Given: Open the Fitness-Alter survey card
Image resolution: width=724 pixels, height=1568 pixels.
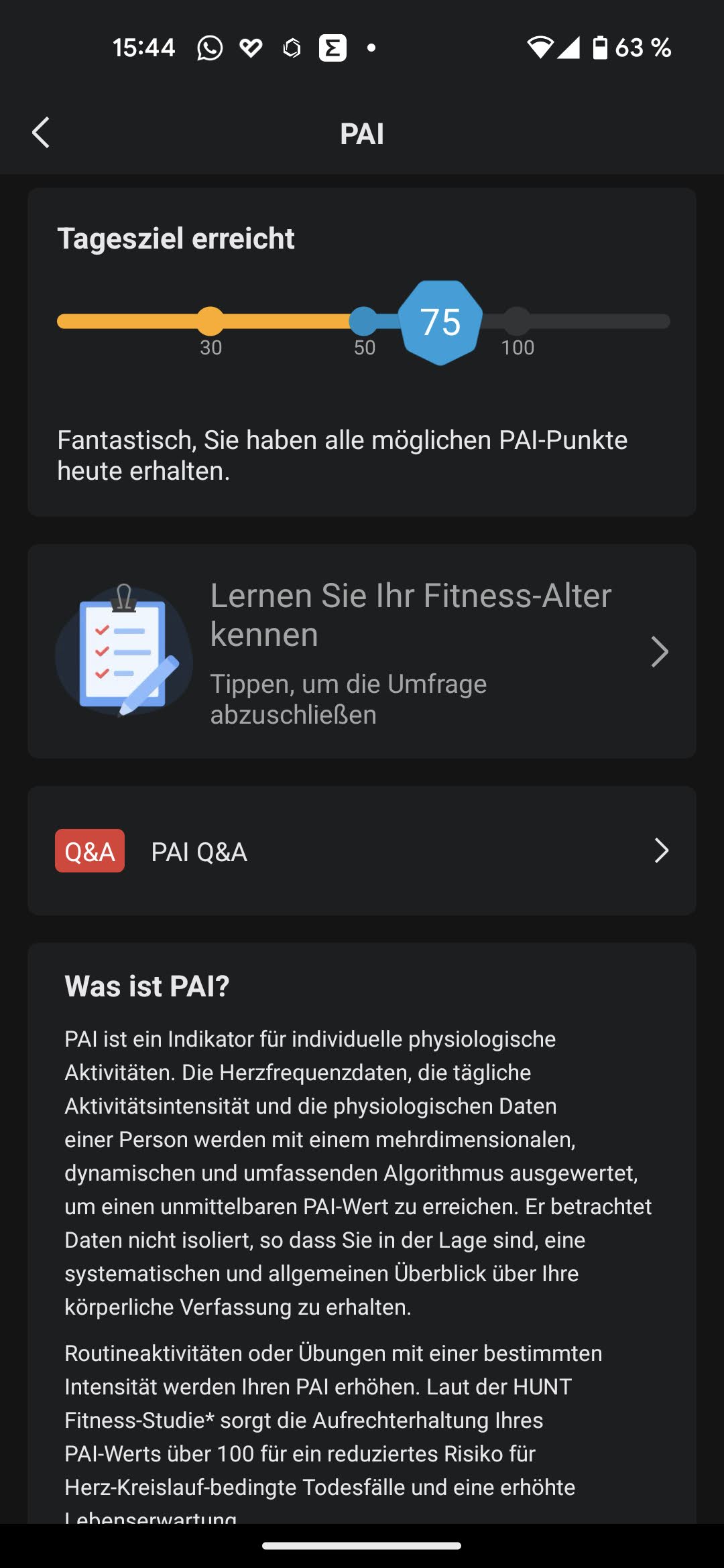Looking at the screenshot, I should point(362,651).
